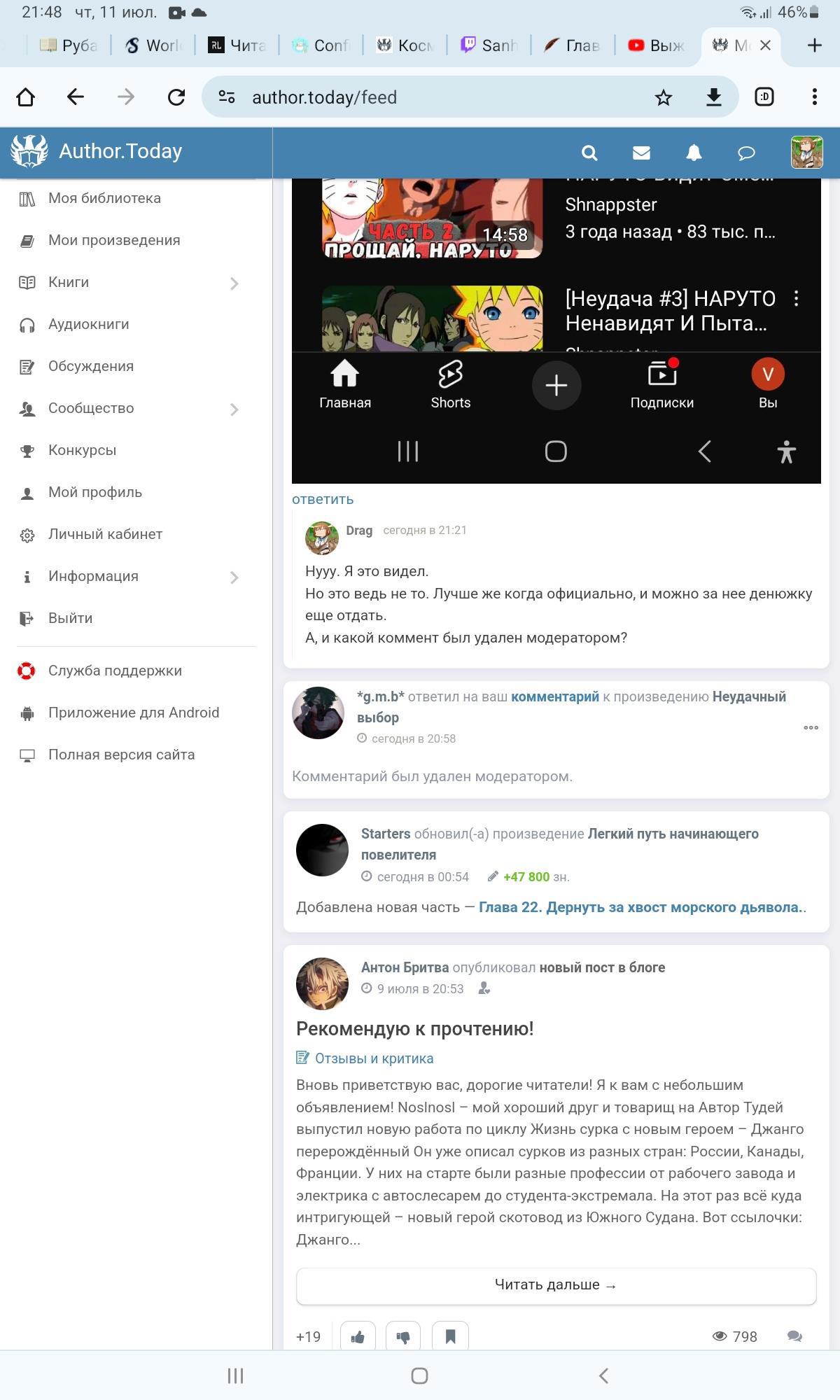Go to Мои произведения

(114, 240)
